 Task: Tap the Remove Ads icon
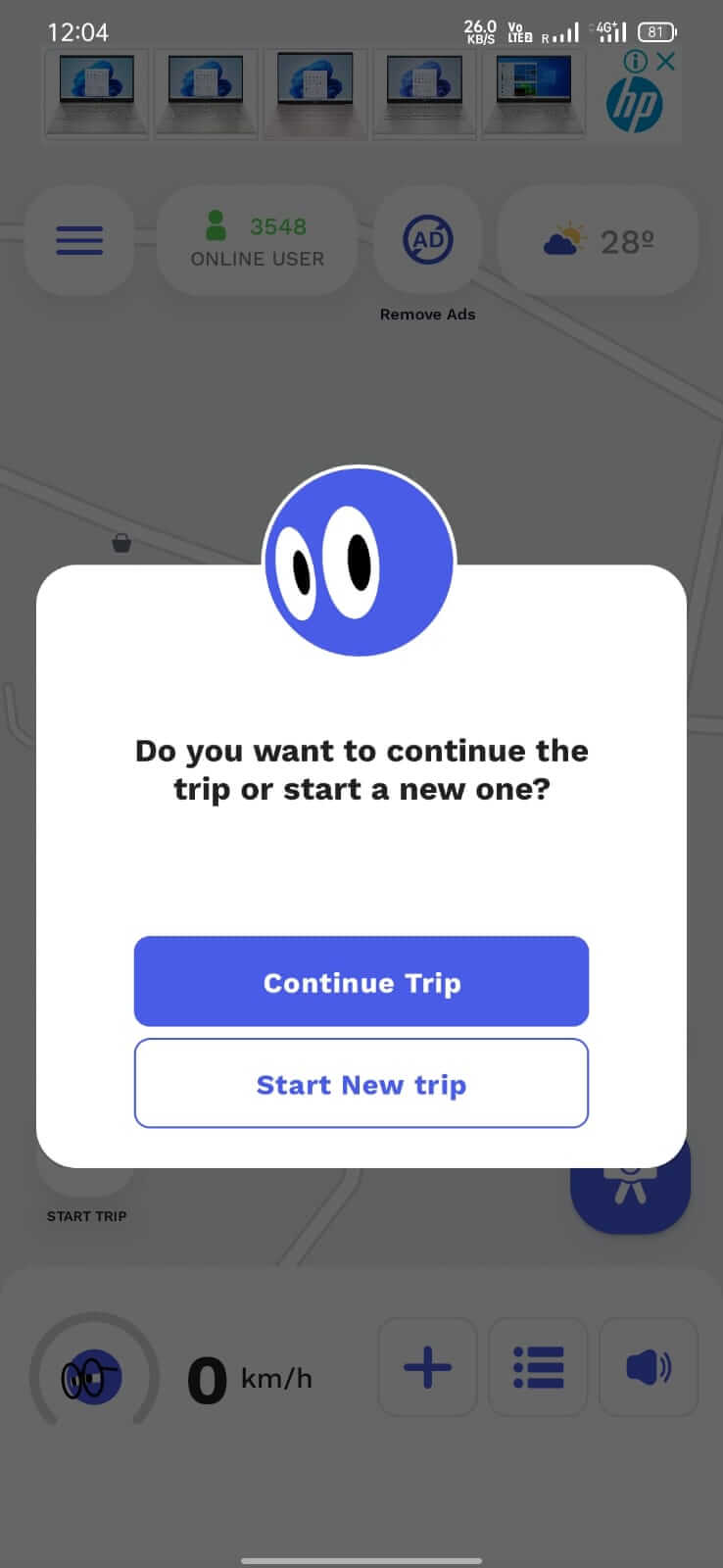point(428,241)
